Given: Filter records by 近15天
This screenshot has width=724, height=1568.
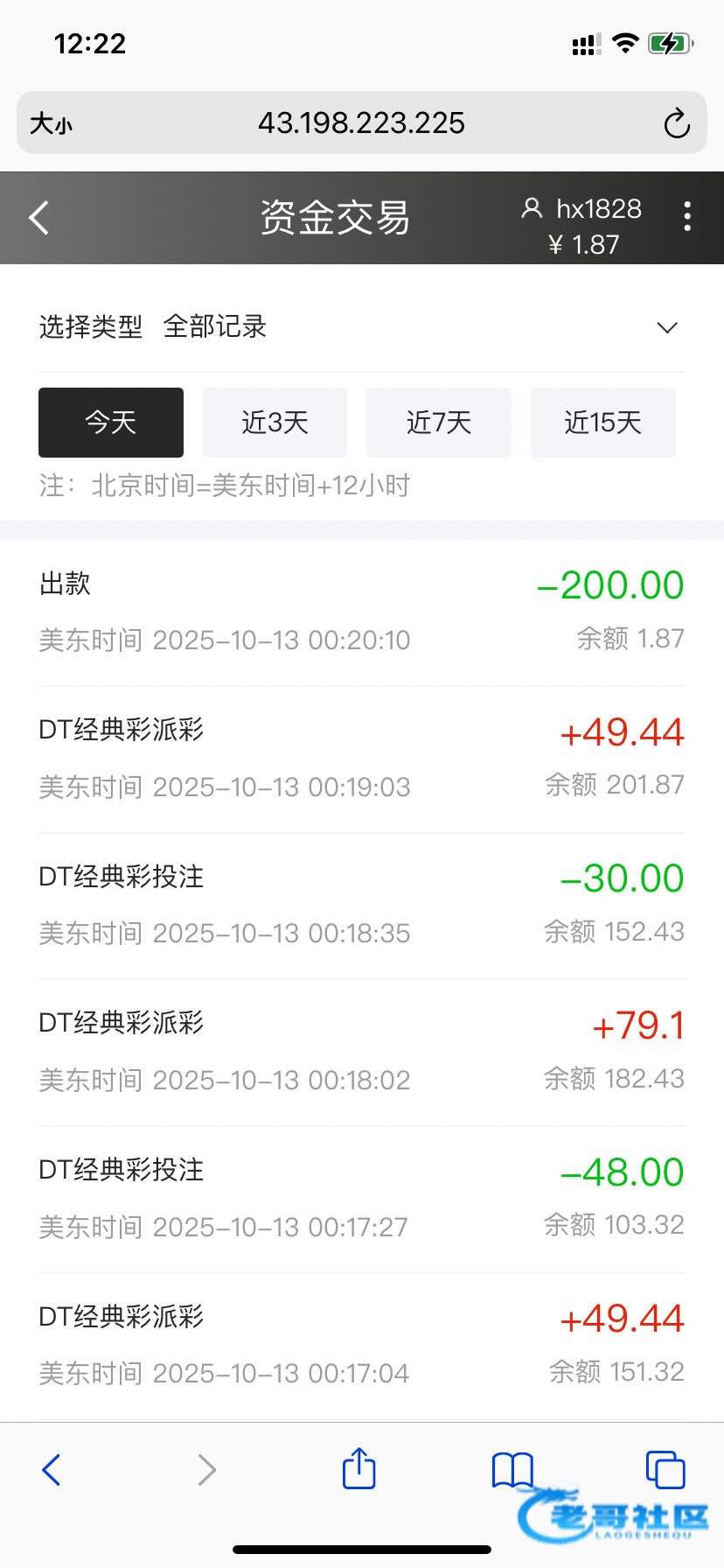Looking at the screenshot, I should tap(602, 423).
